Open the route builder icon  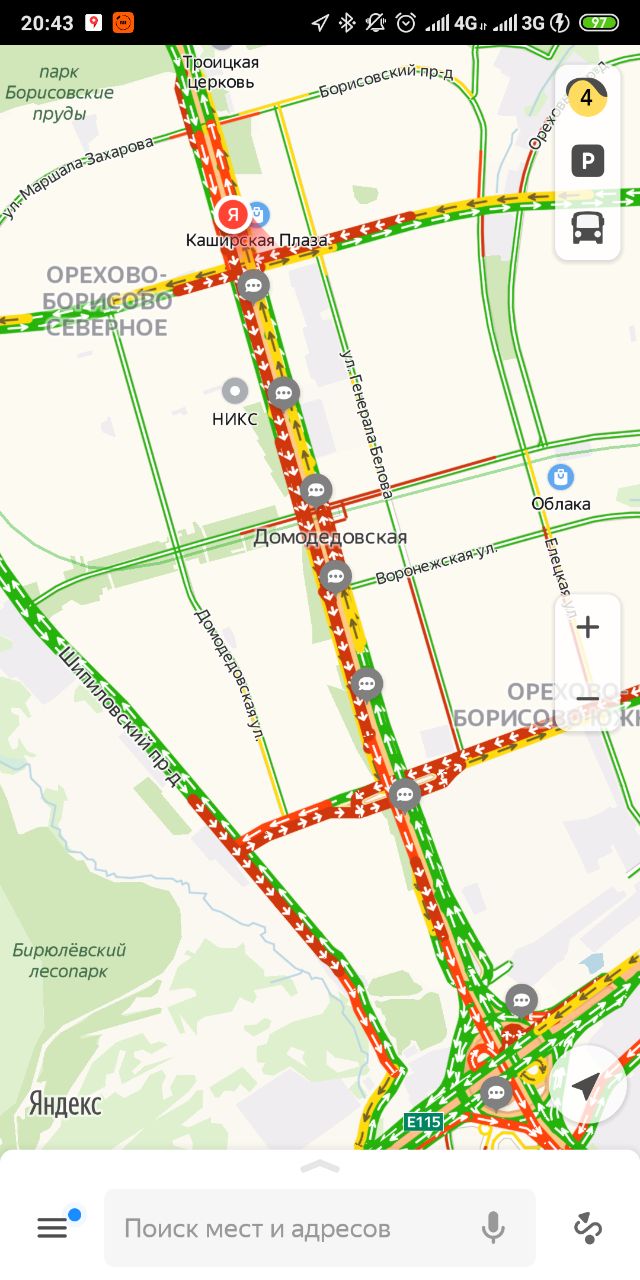click(x=587, y=1228)
